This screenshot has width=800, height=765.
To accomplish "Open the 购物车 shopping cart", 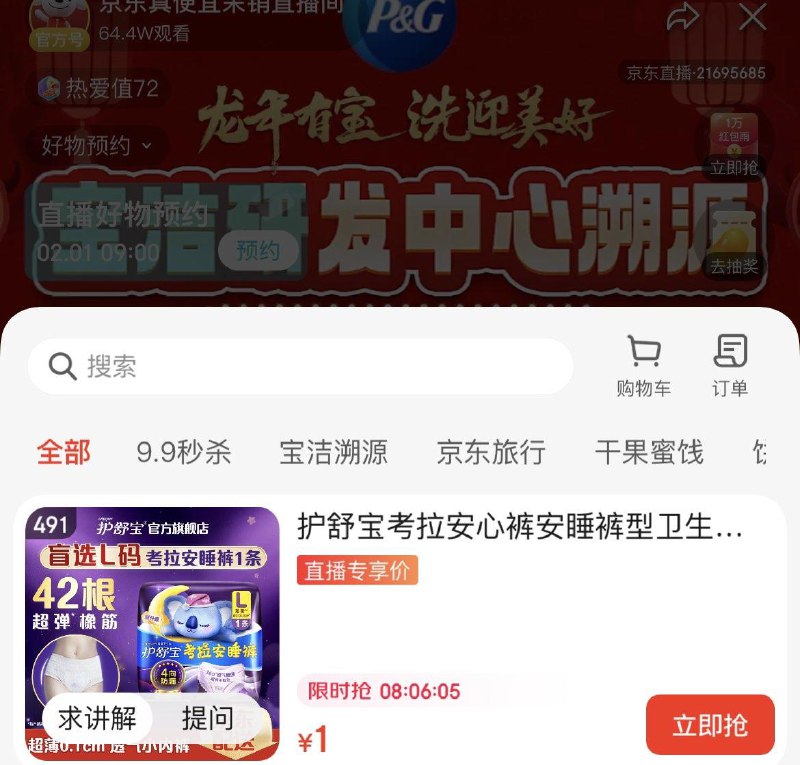I will tap(643, 366).
